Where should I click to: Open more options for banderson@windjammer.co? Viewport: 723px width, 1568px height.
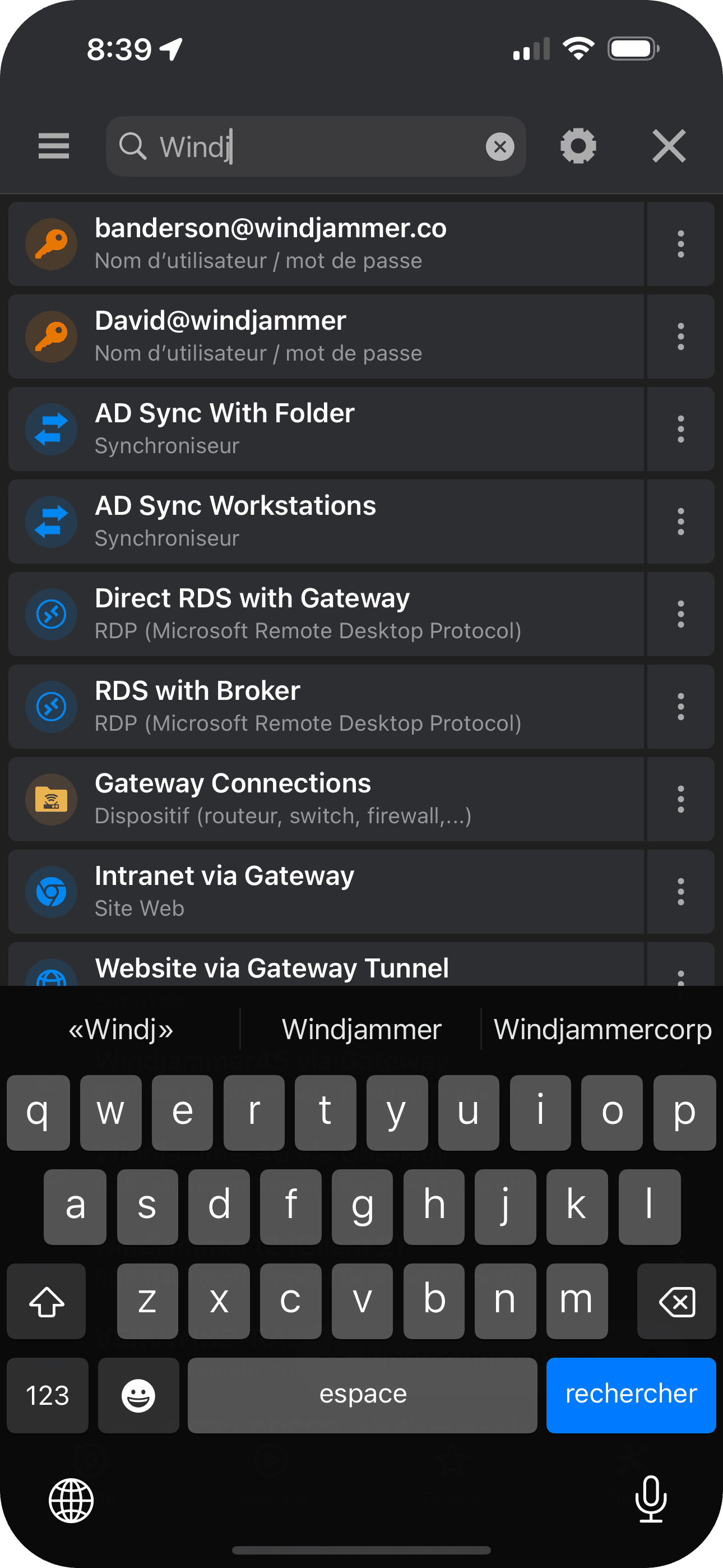(680, 244)
